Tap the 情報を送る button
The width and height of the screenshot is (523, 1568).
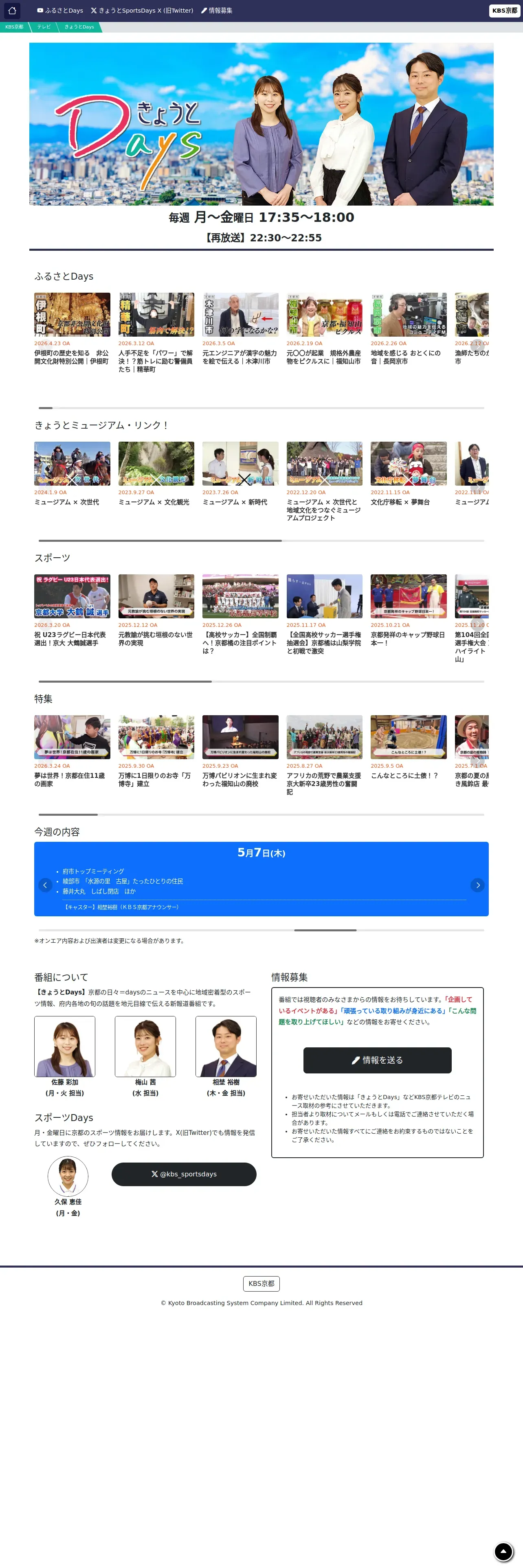(377, 1060)
